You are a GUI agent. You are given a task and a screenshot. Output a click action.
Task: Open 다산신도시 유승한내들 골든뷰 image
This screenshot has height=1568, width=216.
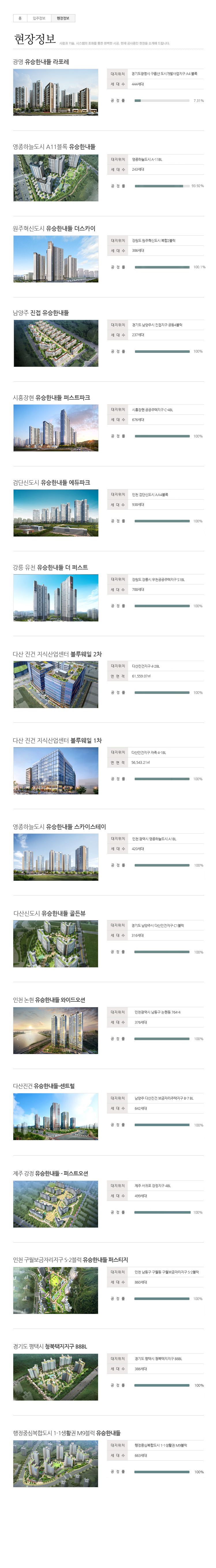coord(55,943)
